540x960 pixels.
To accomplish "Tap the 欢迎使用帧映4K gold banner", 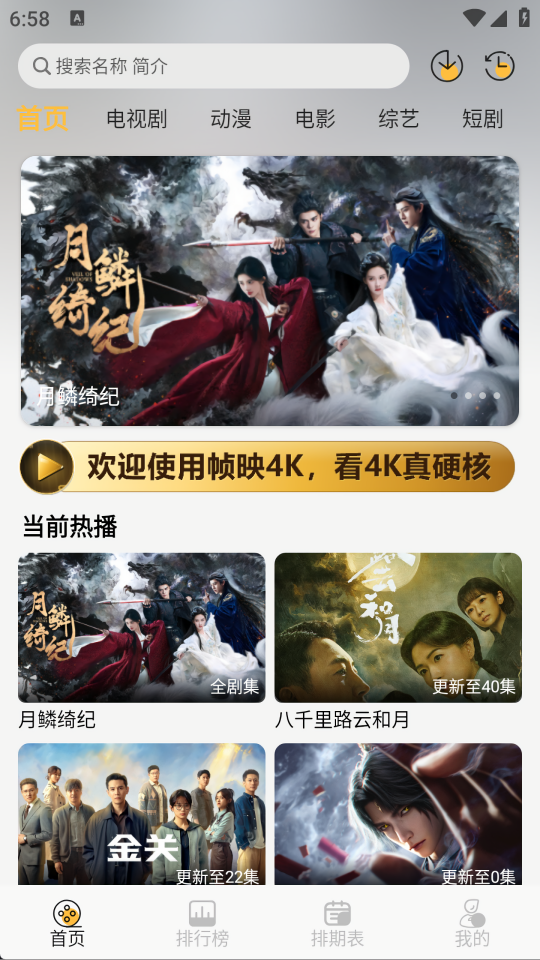I will point(268,467).
